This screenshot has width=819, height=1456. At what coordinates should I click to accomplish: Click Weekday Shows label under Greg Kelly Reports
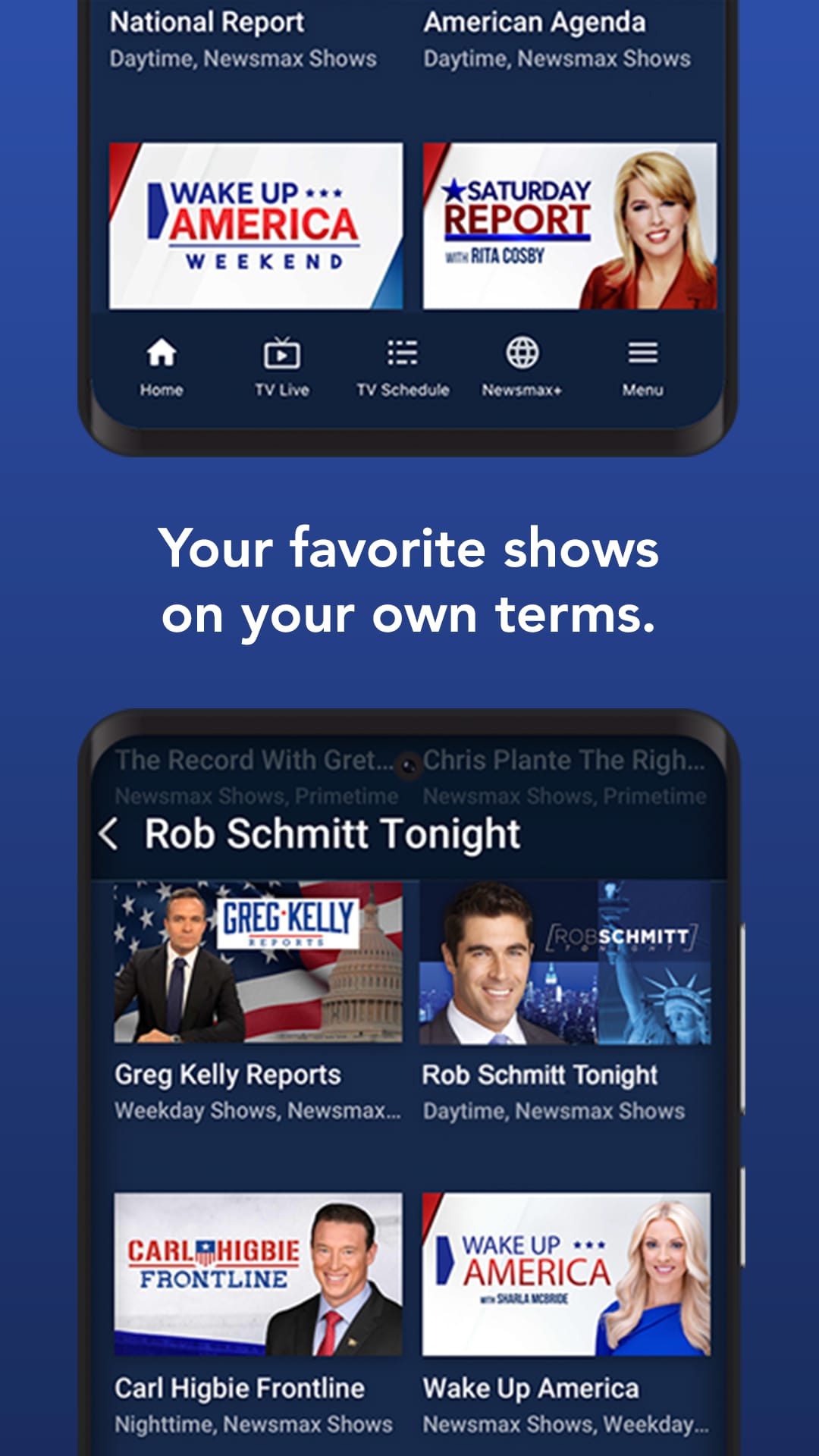[x=258, y=1112]
